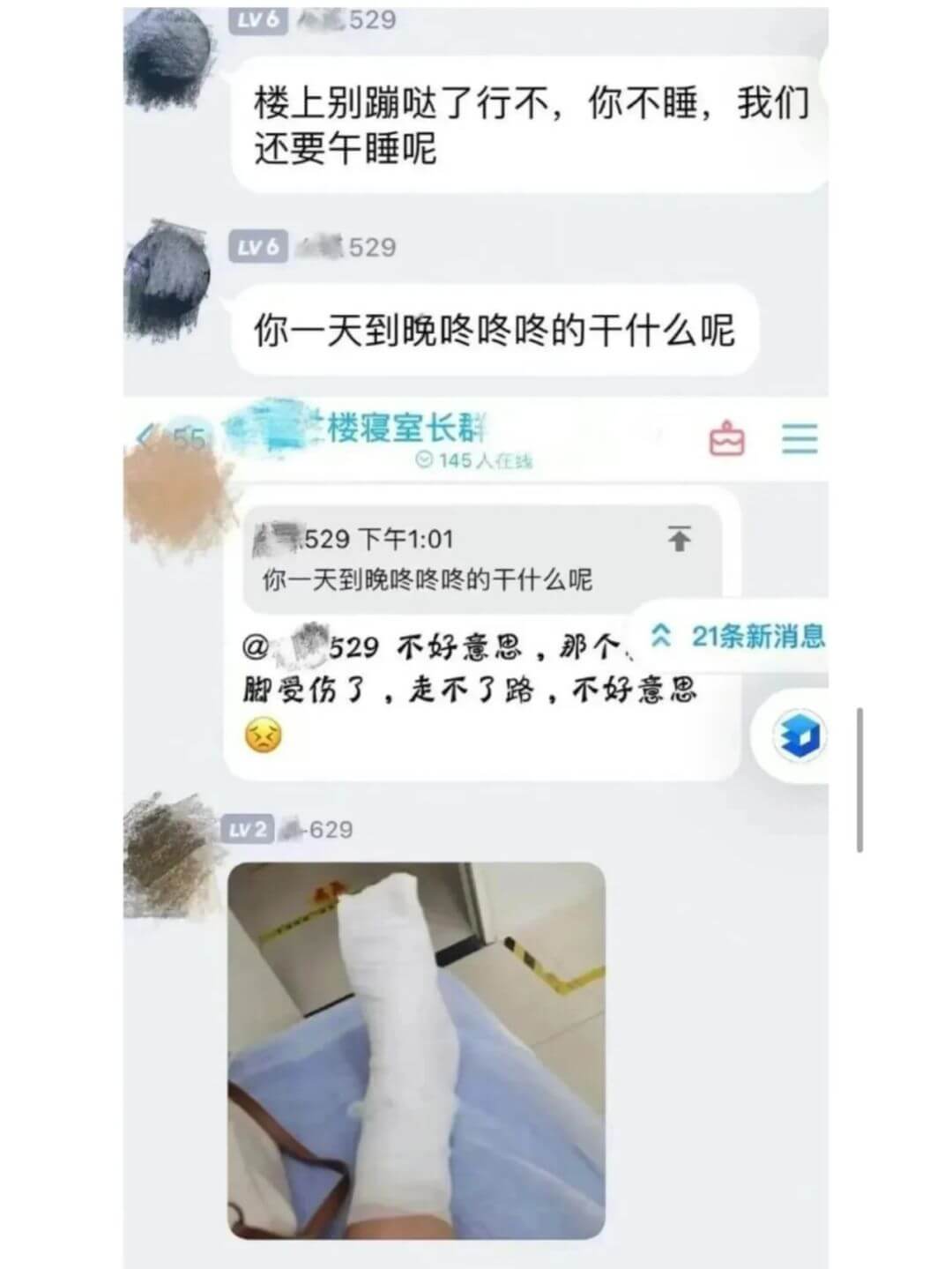Tap the birthday cake icon in the chat header

728,439
